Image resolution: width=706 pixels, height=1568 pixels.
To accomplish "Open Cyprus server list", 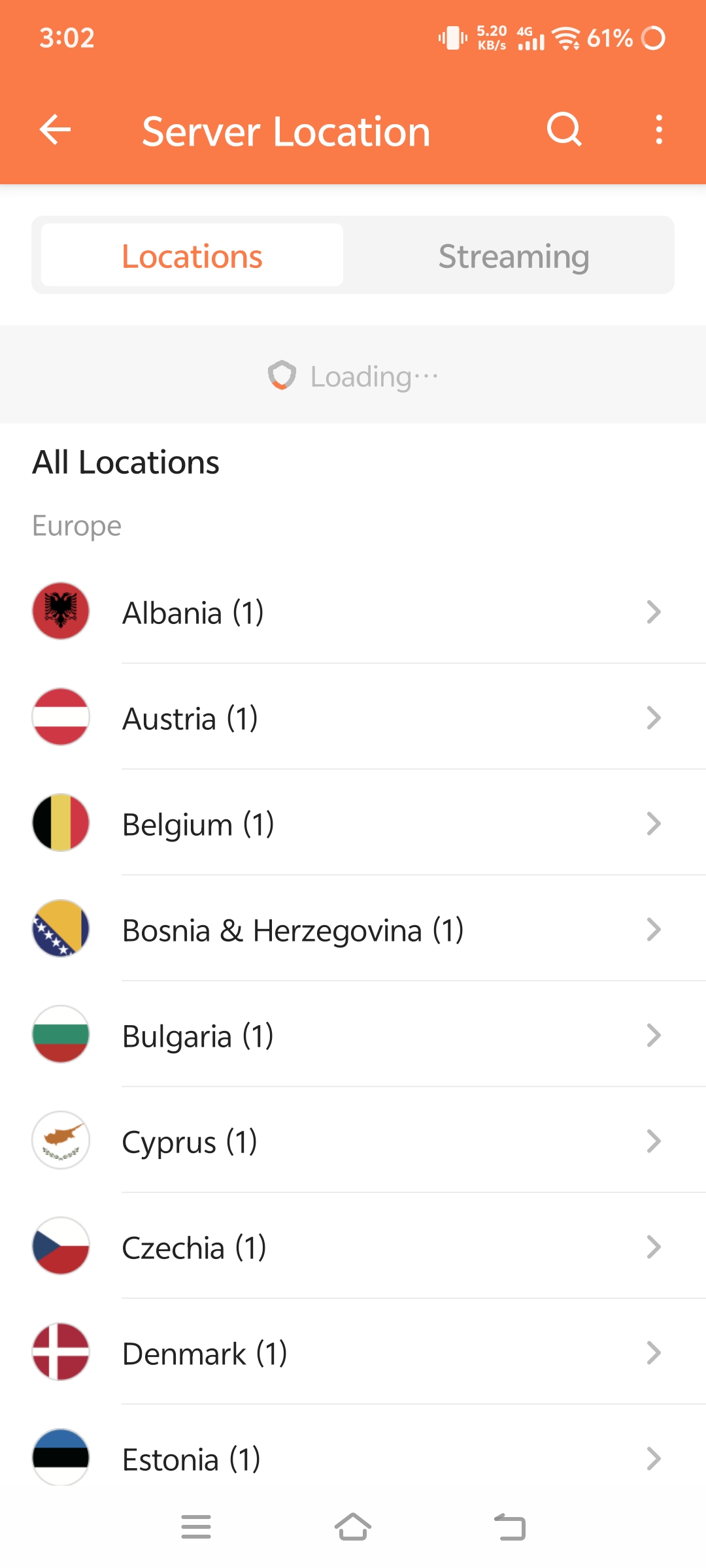I will click(x=353, y=1141).
